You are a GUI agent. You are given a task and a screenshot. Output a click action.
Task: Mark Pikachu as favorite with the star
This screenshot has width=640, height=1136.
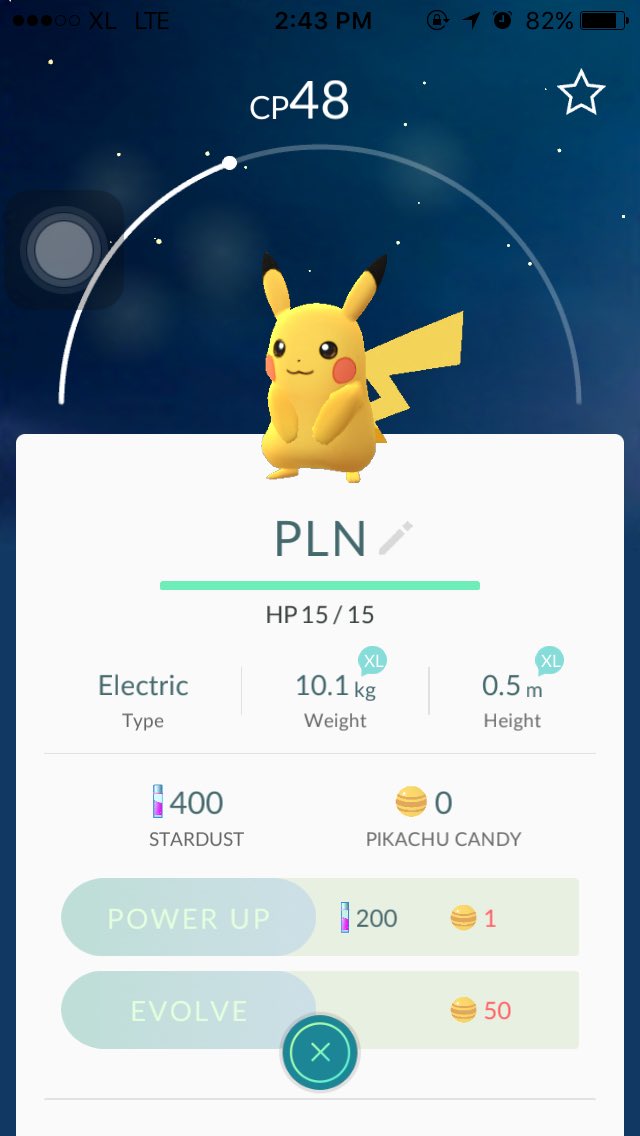coord(581,93)
